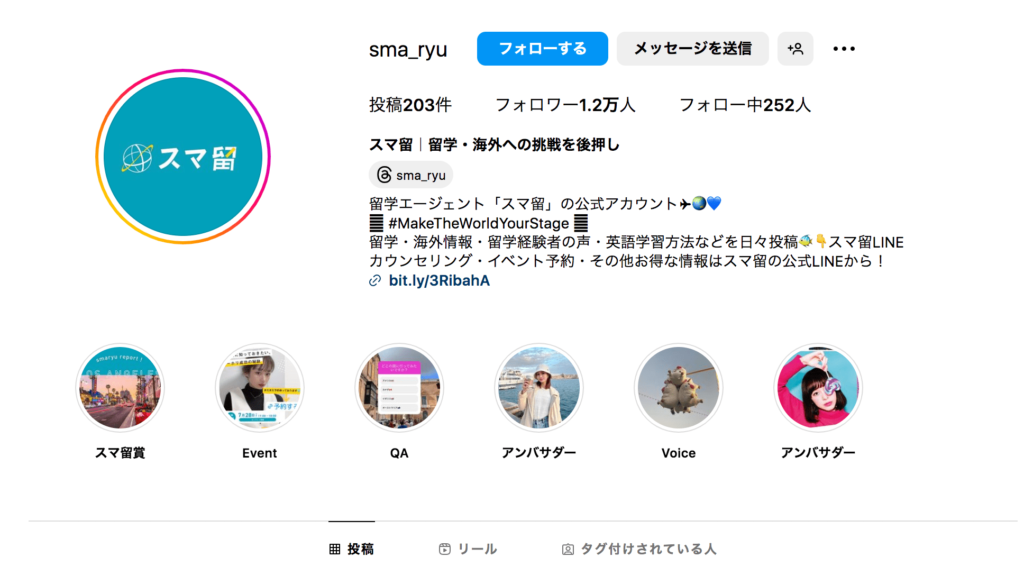The height and width of the screenshot is (566, 1024).
Task: Open the three-dot options menu
Action: (x=844, y=49)
